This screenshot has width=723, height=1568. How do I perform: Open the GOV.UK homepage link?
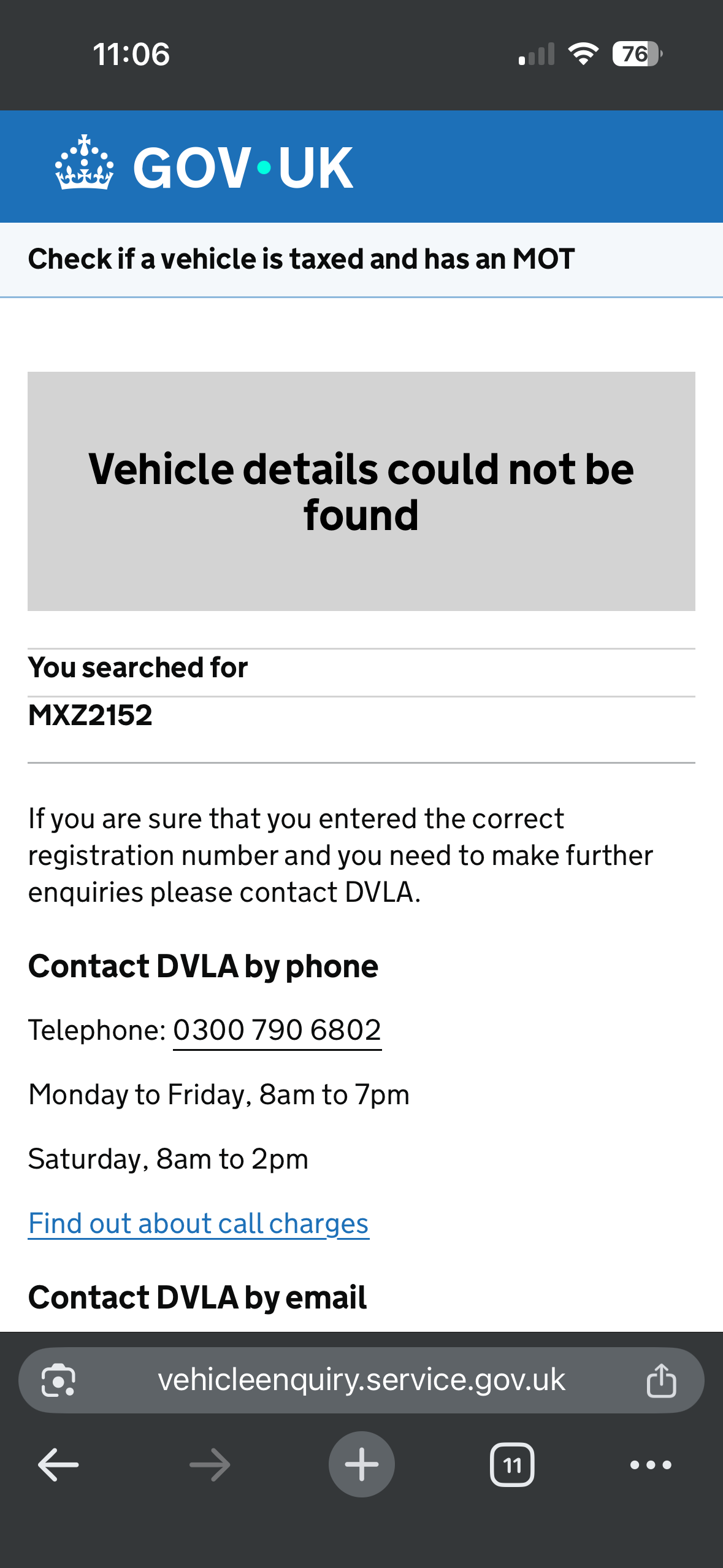click(x=204, y=166)
